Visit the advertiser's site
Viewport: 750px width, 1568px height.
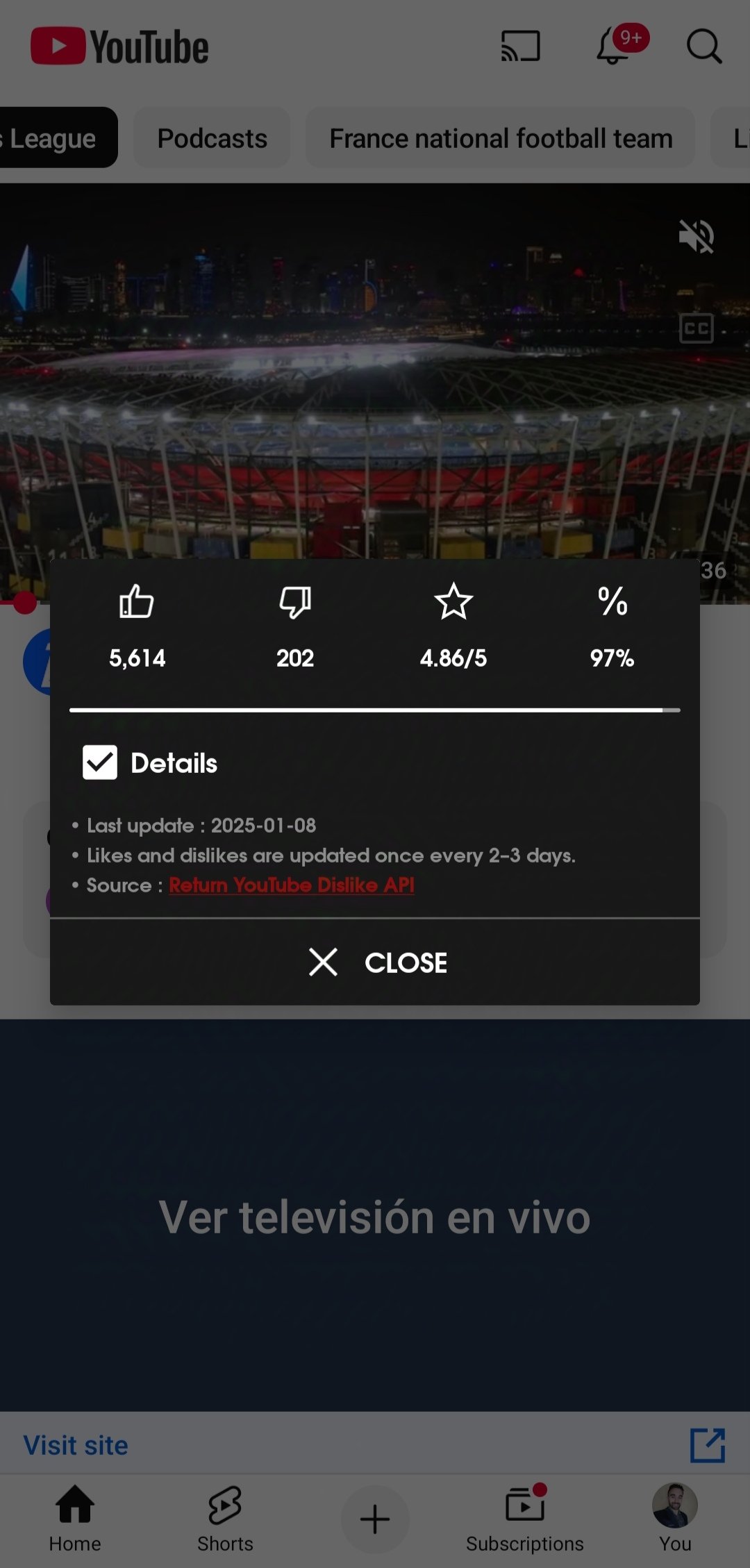tap(76, 1445)
